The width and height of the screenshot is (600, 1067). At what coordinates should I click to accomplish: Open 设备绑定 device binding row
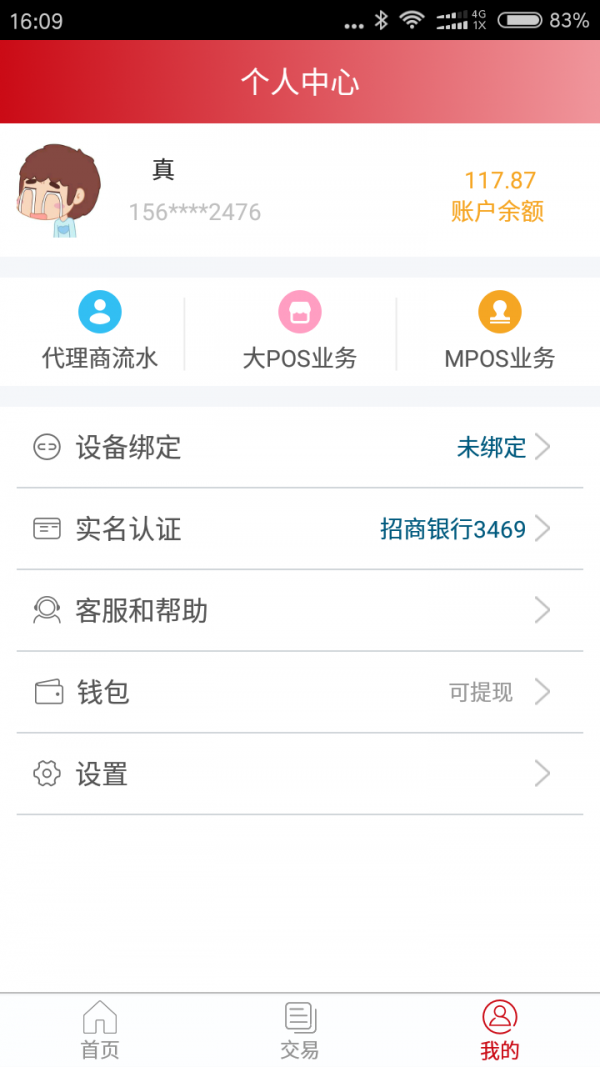[300, 447]
